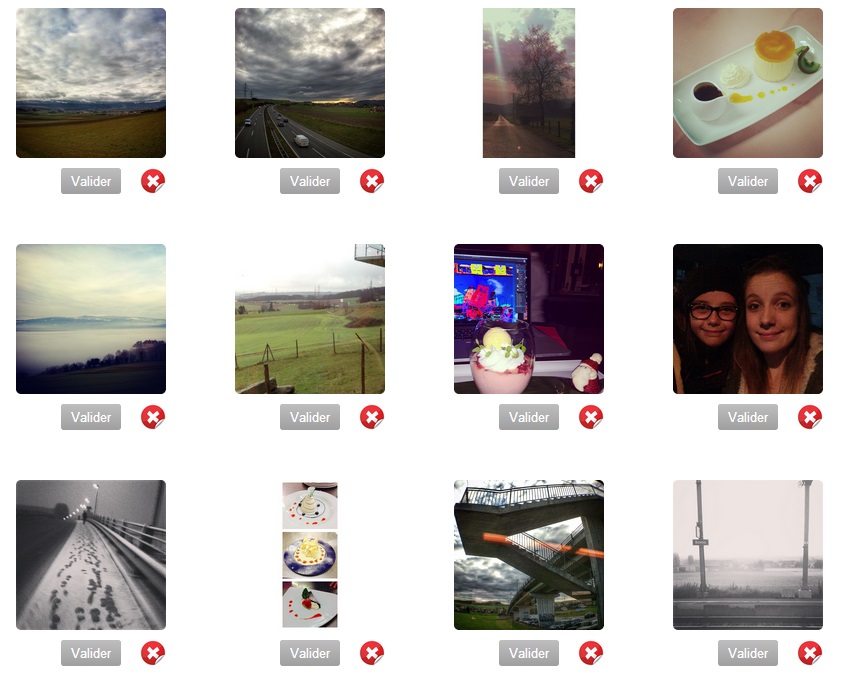The image size is (845, 675).
Task: Open the snowy footprints bridge thumbnail
Action: [x=91, y=555]
